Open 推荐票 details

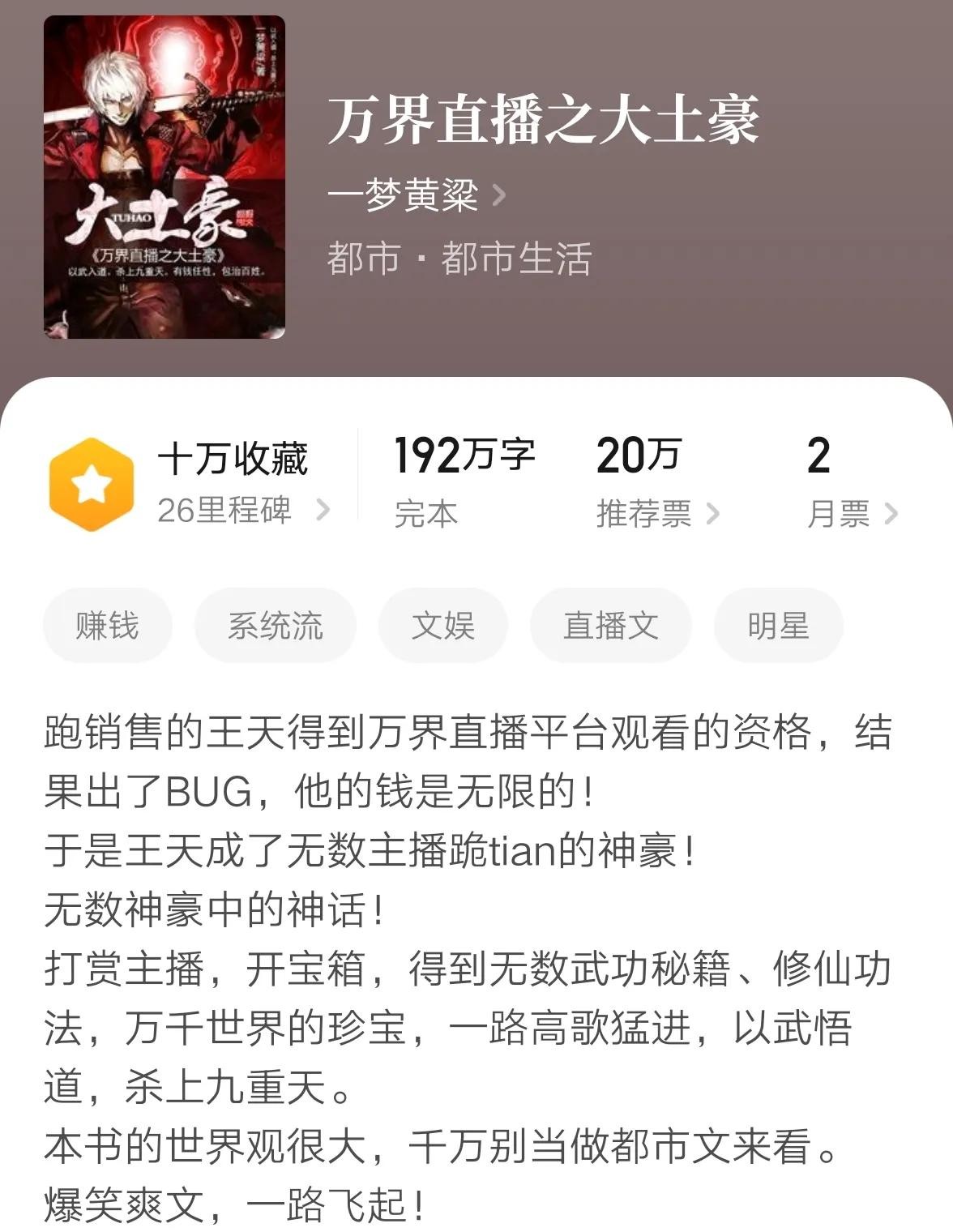click(x=656, y=513)
